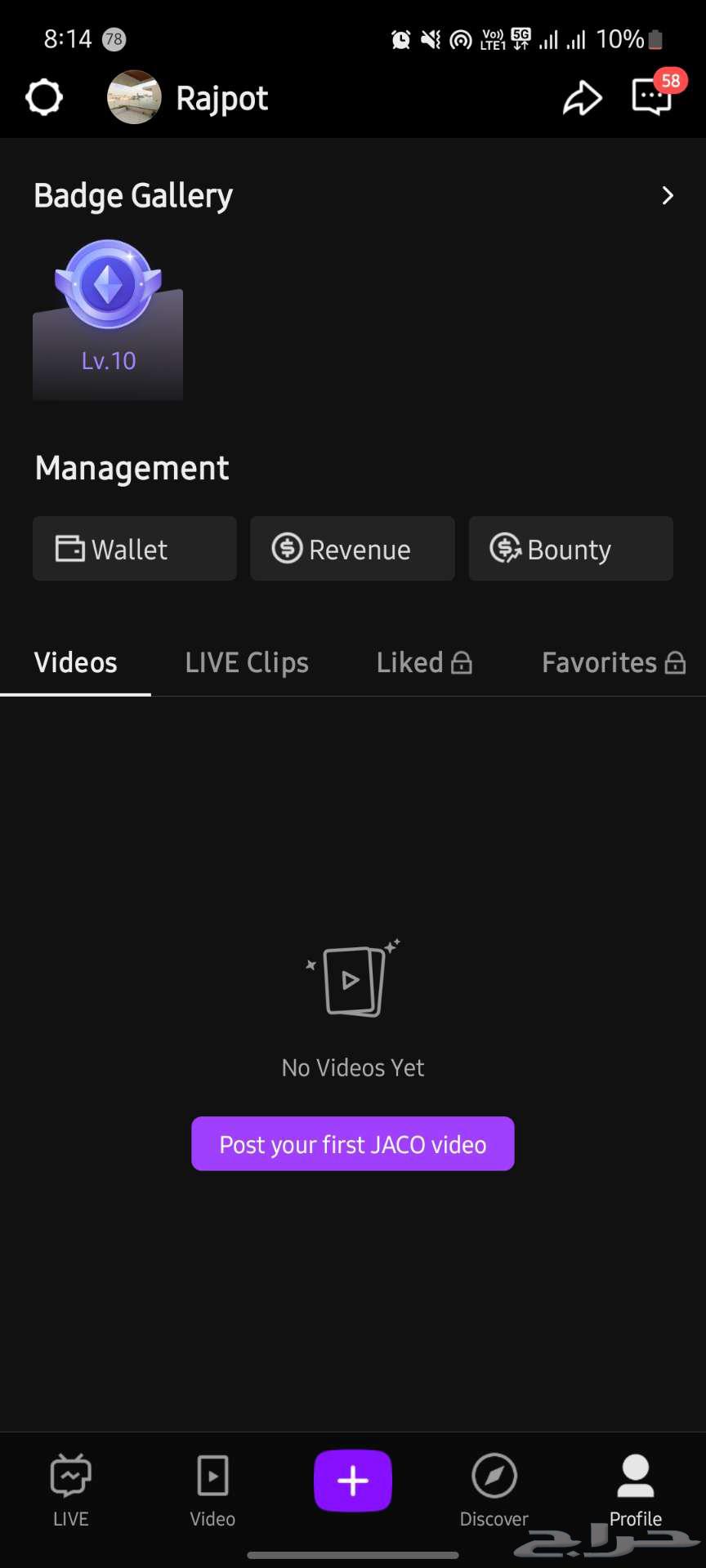
Task: Select the Videos tab
Action: 75,662
